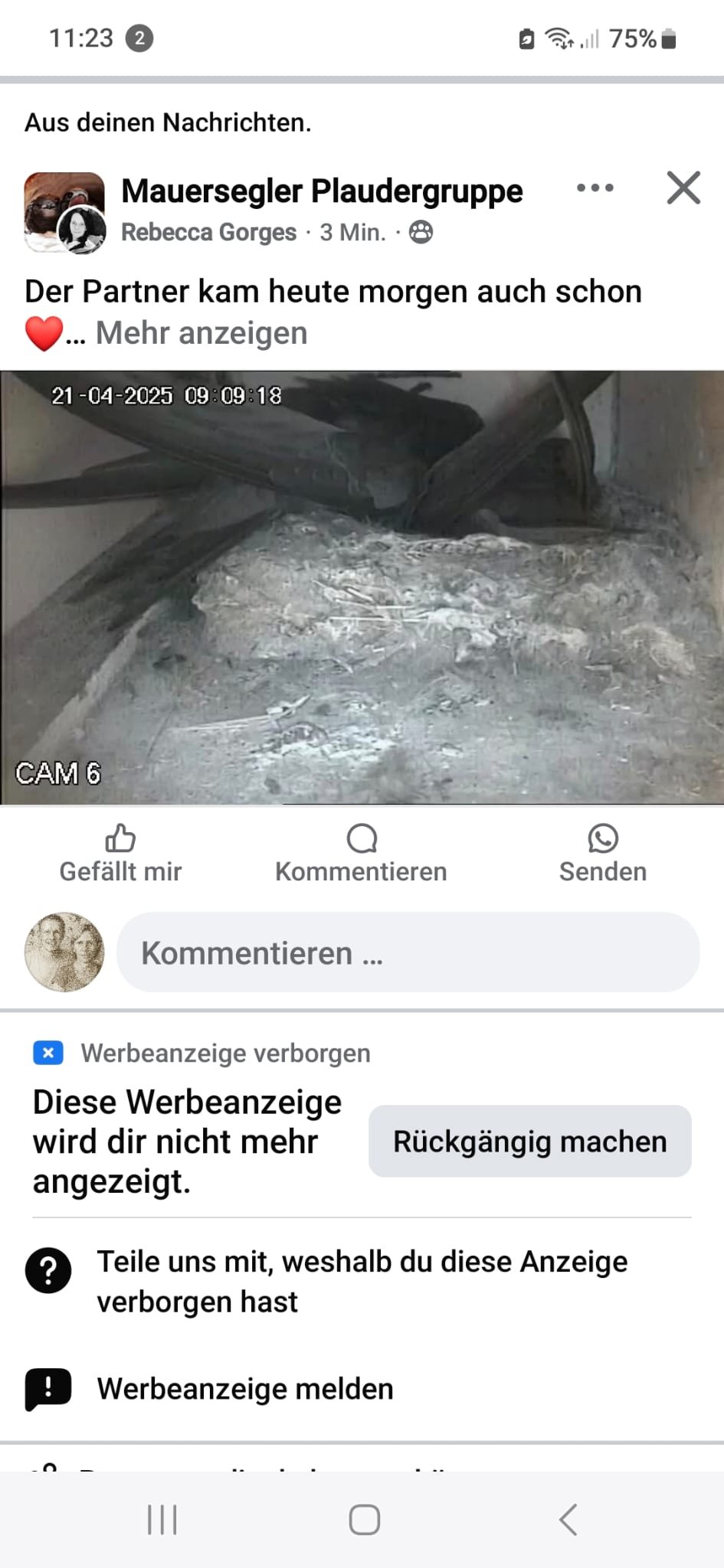Image resolution: width=724 pixels, height=1568 pixels.
Task: Open the three-dot post options menu
Action: point(595,188)
